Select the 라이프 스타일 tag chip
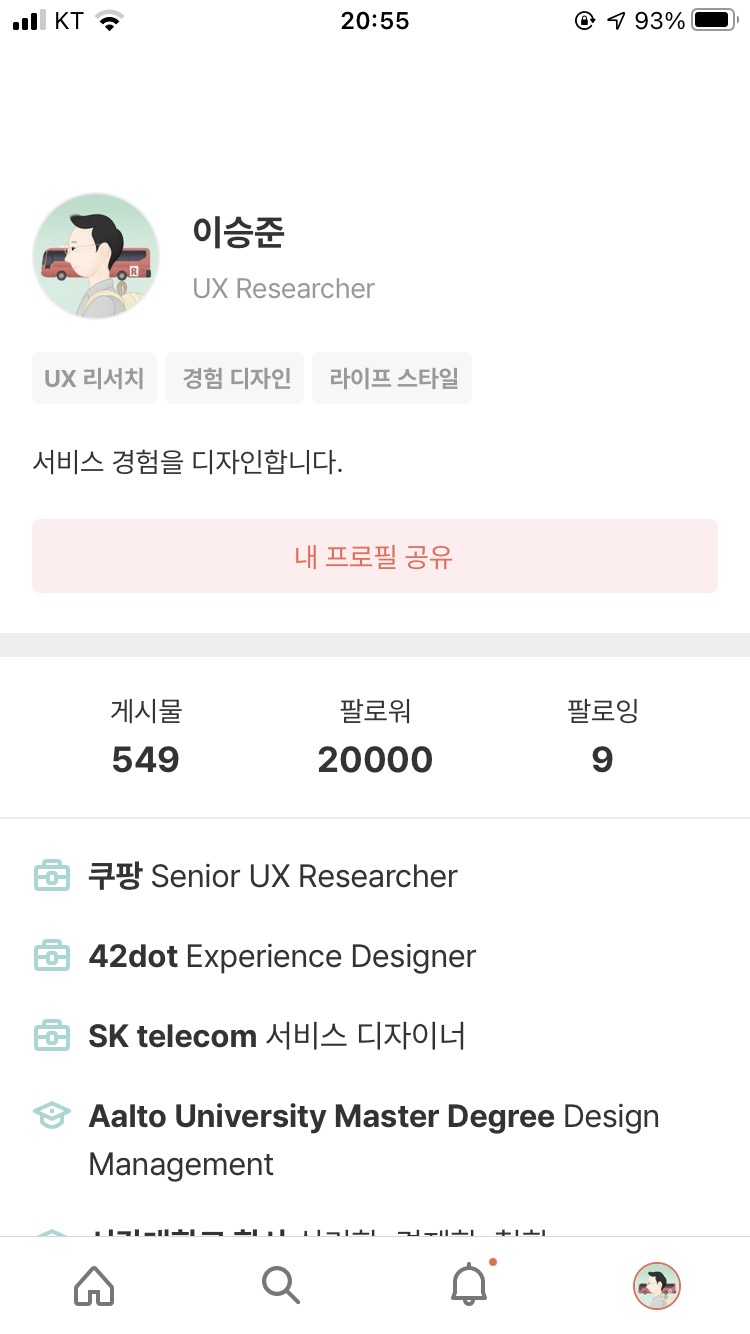 pyautogui.click(x=392, y=378)
